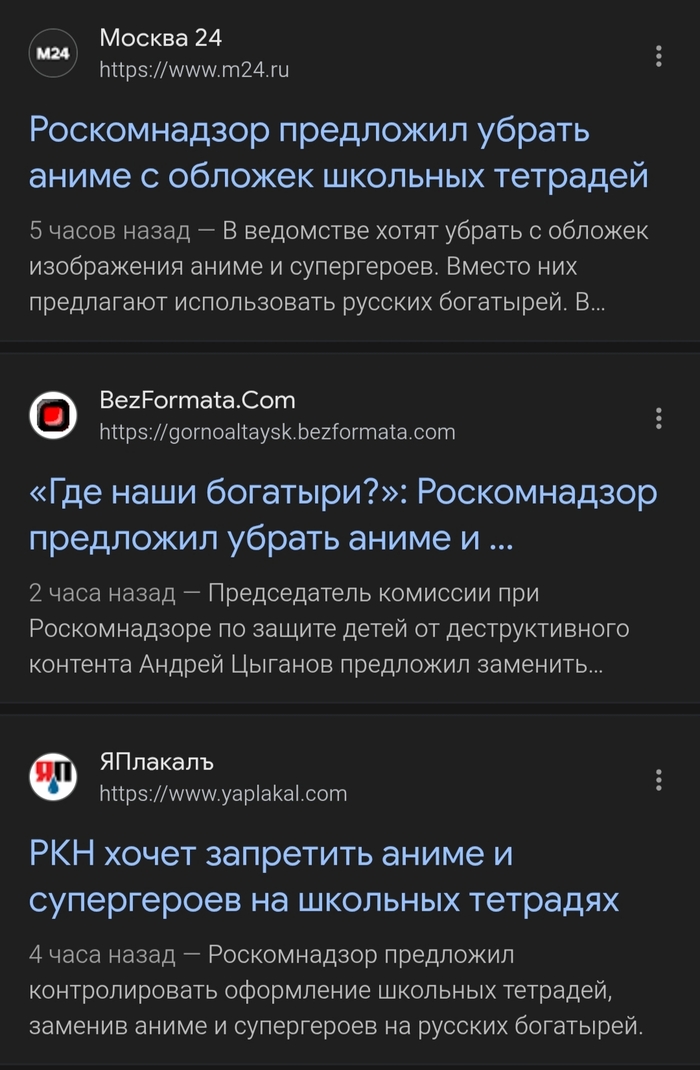Open overflow menu for the BezFormata.Com result

(x=658, y=417)
